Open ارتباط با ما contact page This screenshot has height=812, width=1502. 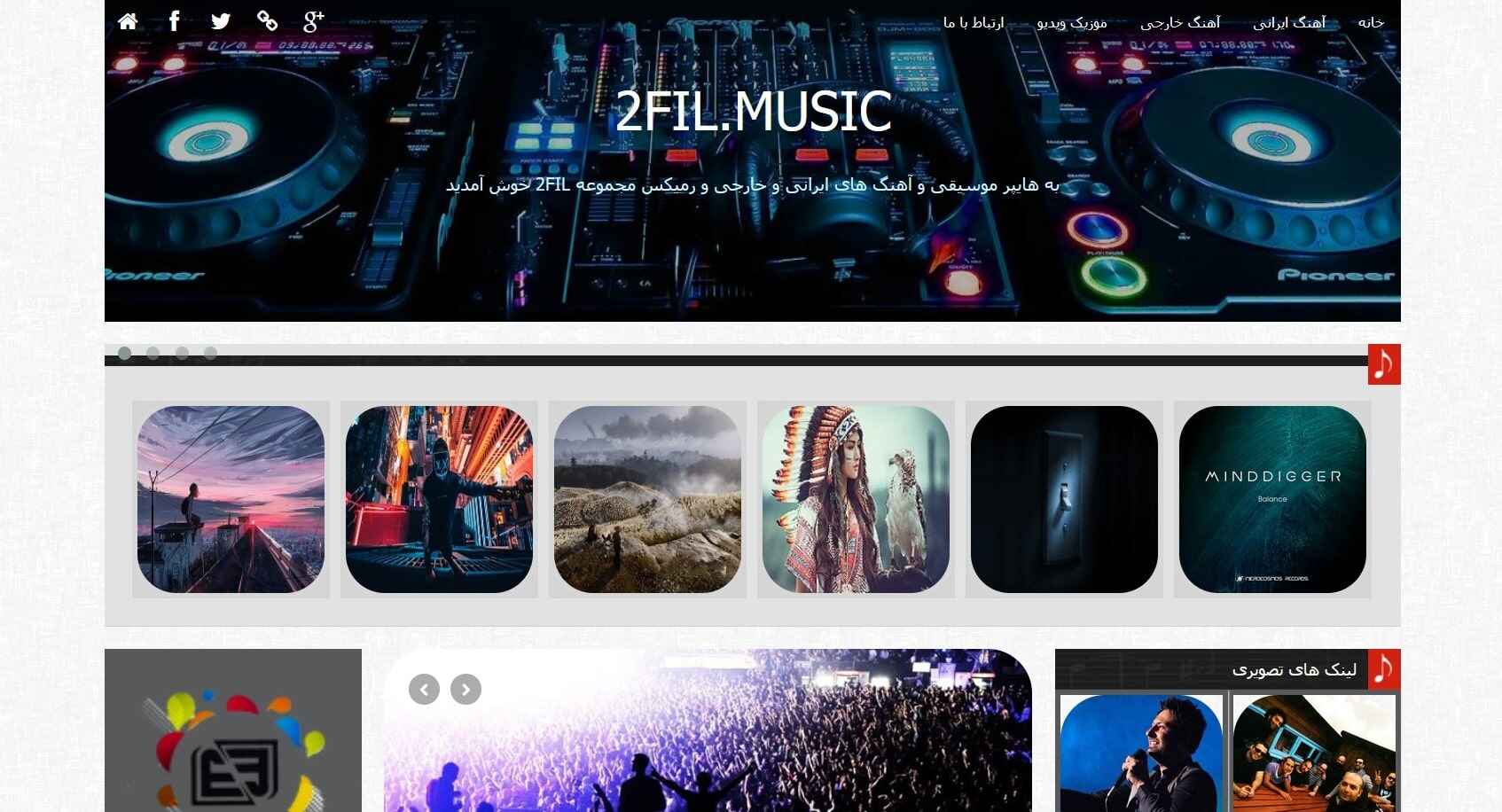coord(974,22)
